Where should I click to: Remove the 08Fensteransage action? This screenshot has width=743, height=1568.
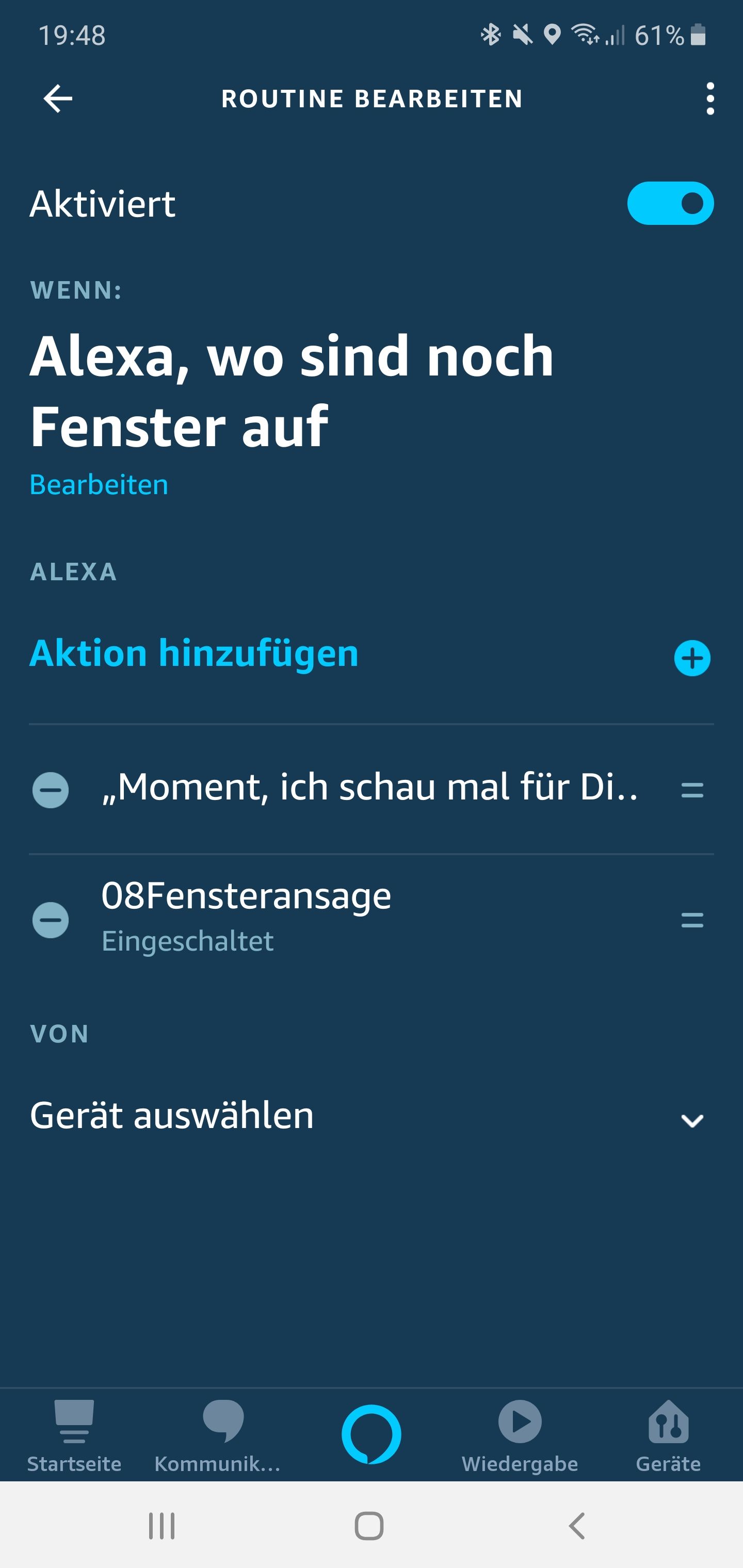tap(51, 920)
